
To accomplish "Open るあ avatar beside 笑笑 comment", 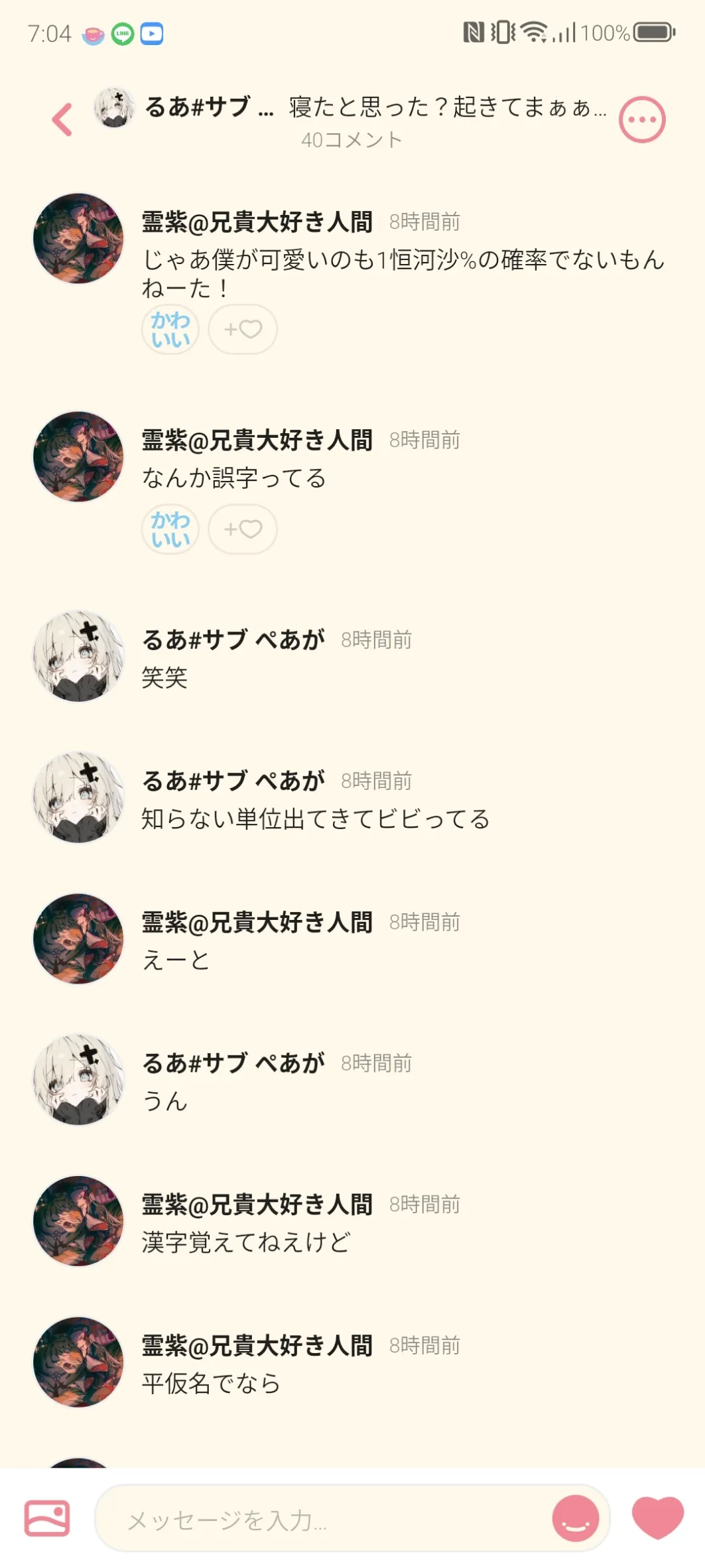I will tap(78, 656).
